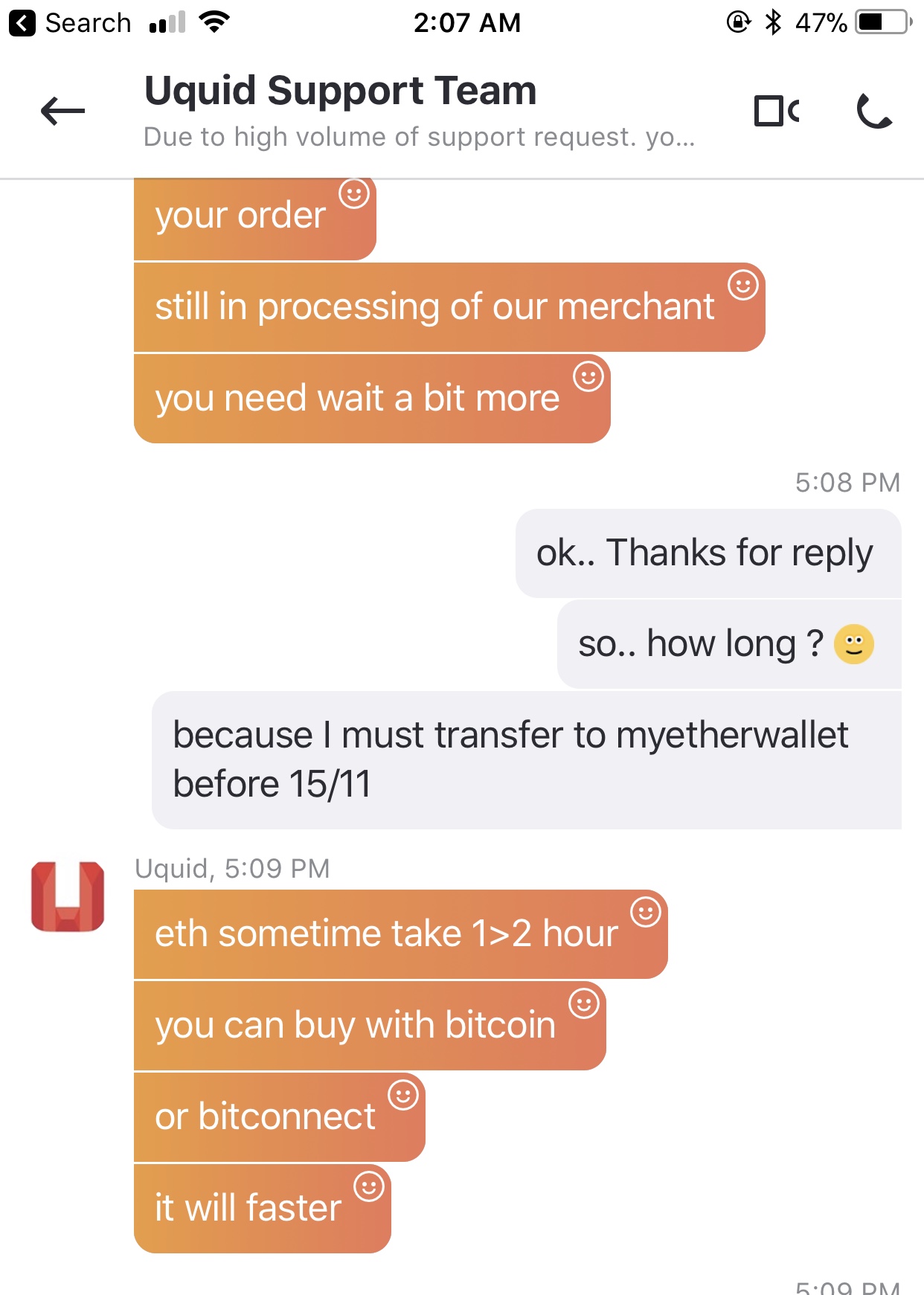React to "eth sometime take 1>2 hour" message
924x1295 pixels.
[645, 912]
